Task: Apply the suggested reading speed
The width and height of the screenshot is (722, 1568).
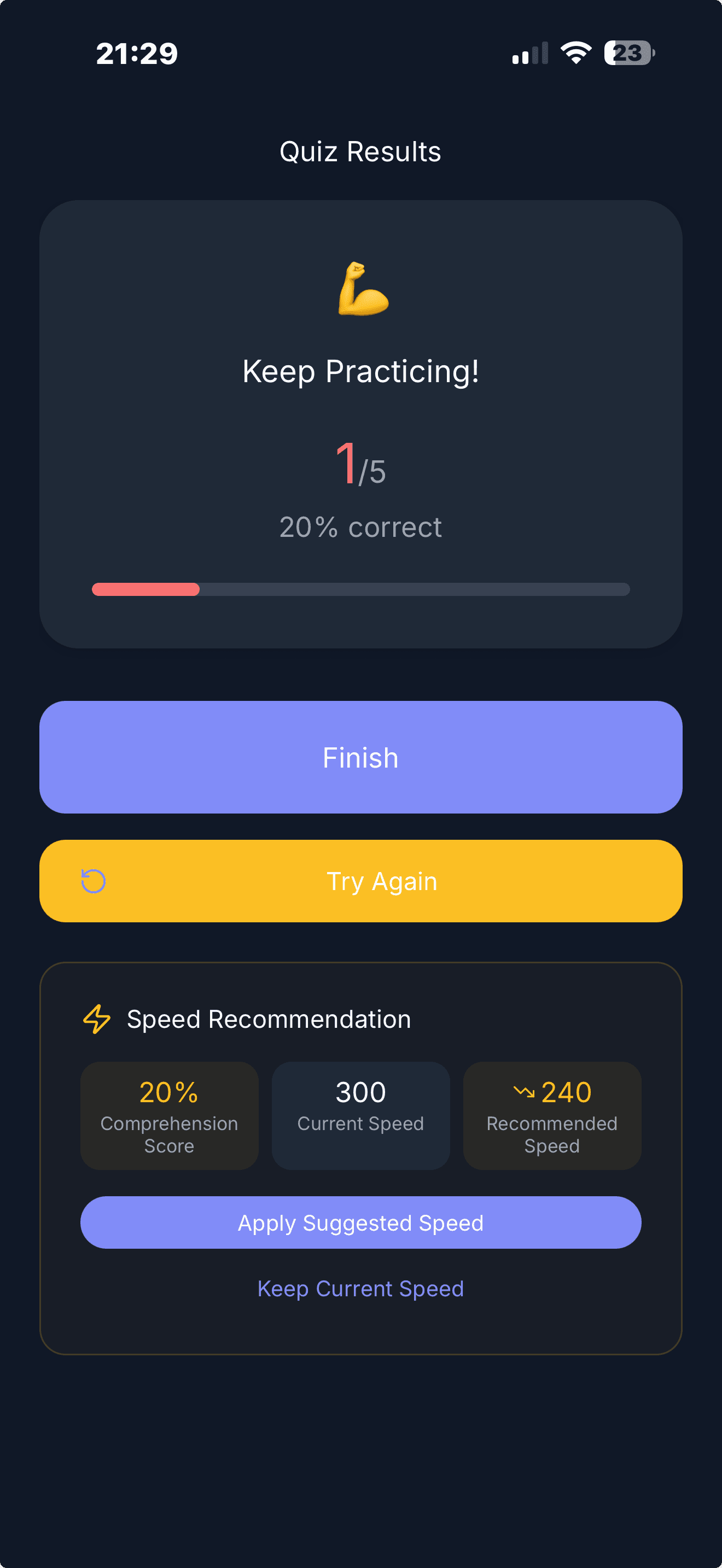Action: (x=361, y=1222)
